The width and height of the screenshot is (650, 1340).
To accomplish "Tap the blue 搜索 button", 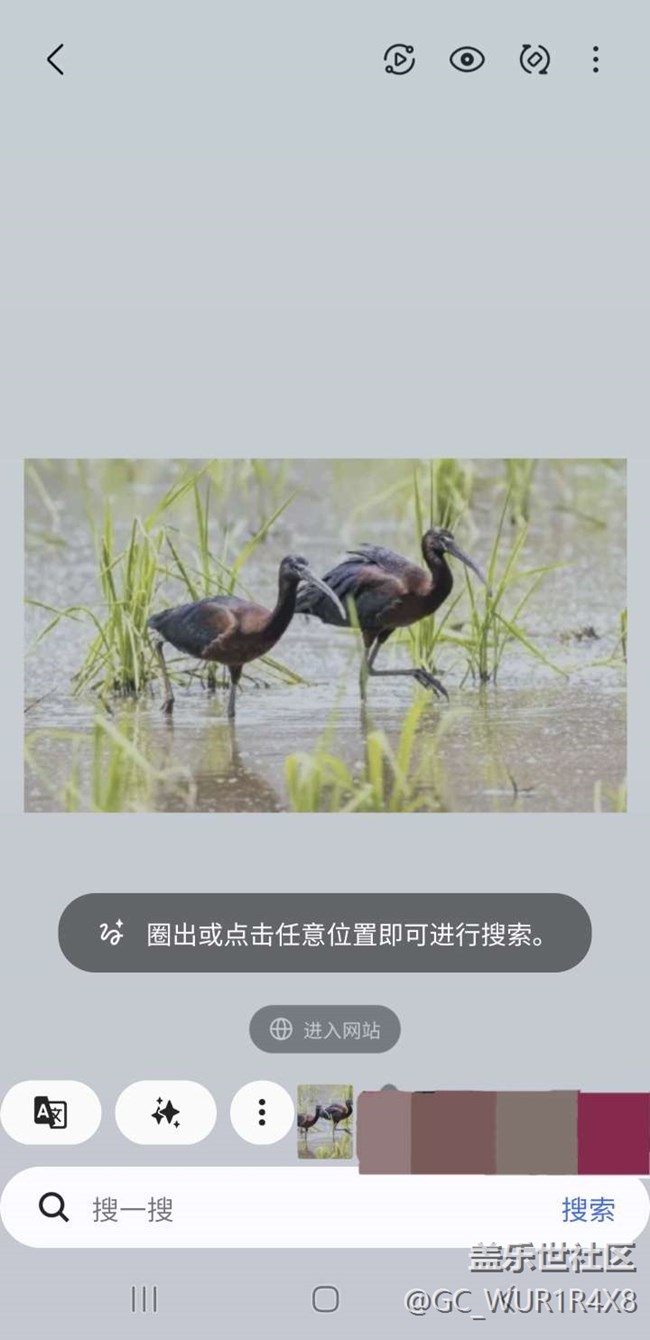I will (588, 1209).
